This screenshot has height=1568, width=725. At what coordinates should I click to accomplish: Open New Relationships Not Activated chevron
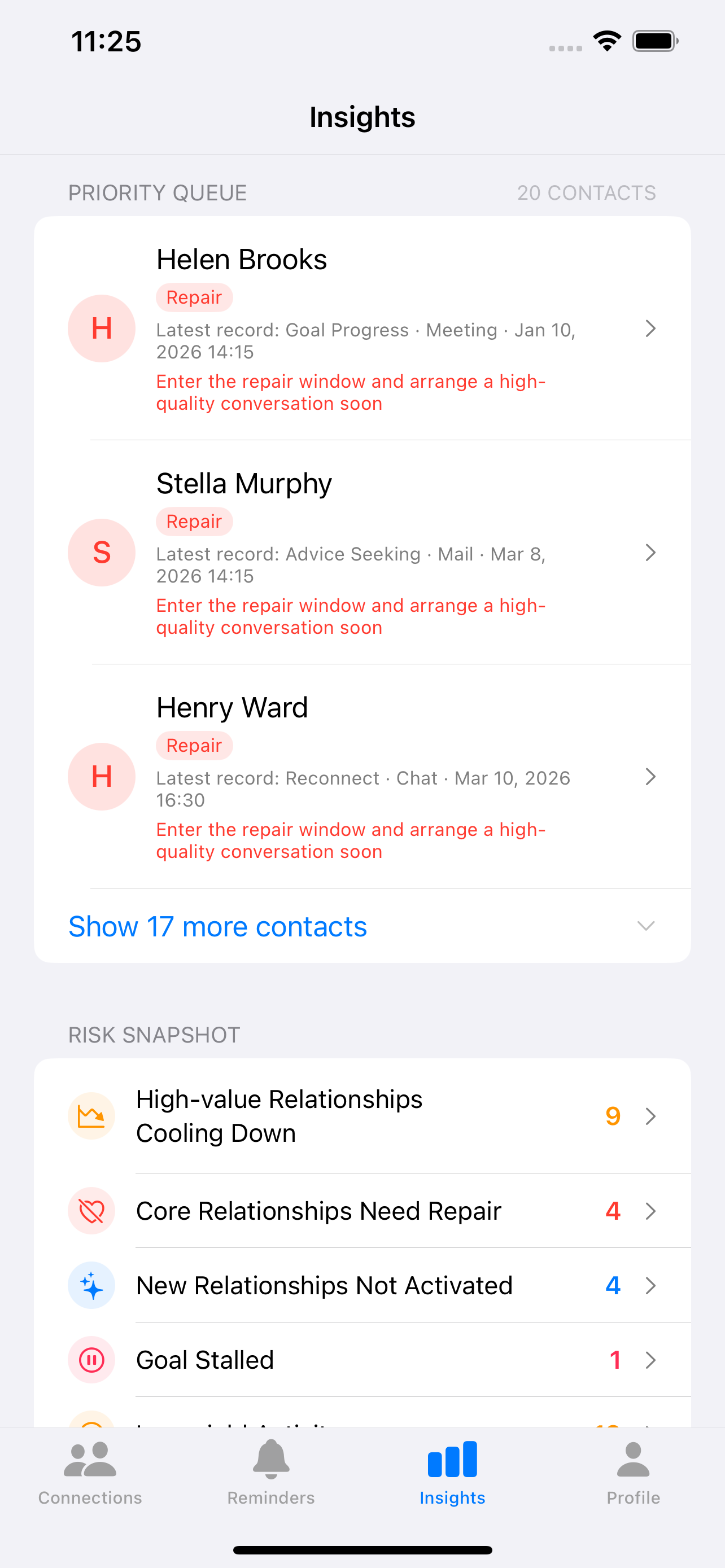pyautogui.click(x=650, y=1286)
